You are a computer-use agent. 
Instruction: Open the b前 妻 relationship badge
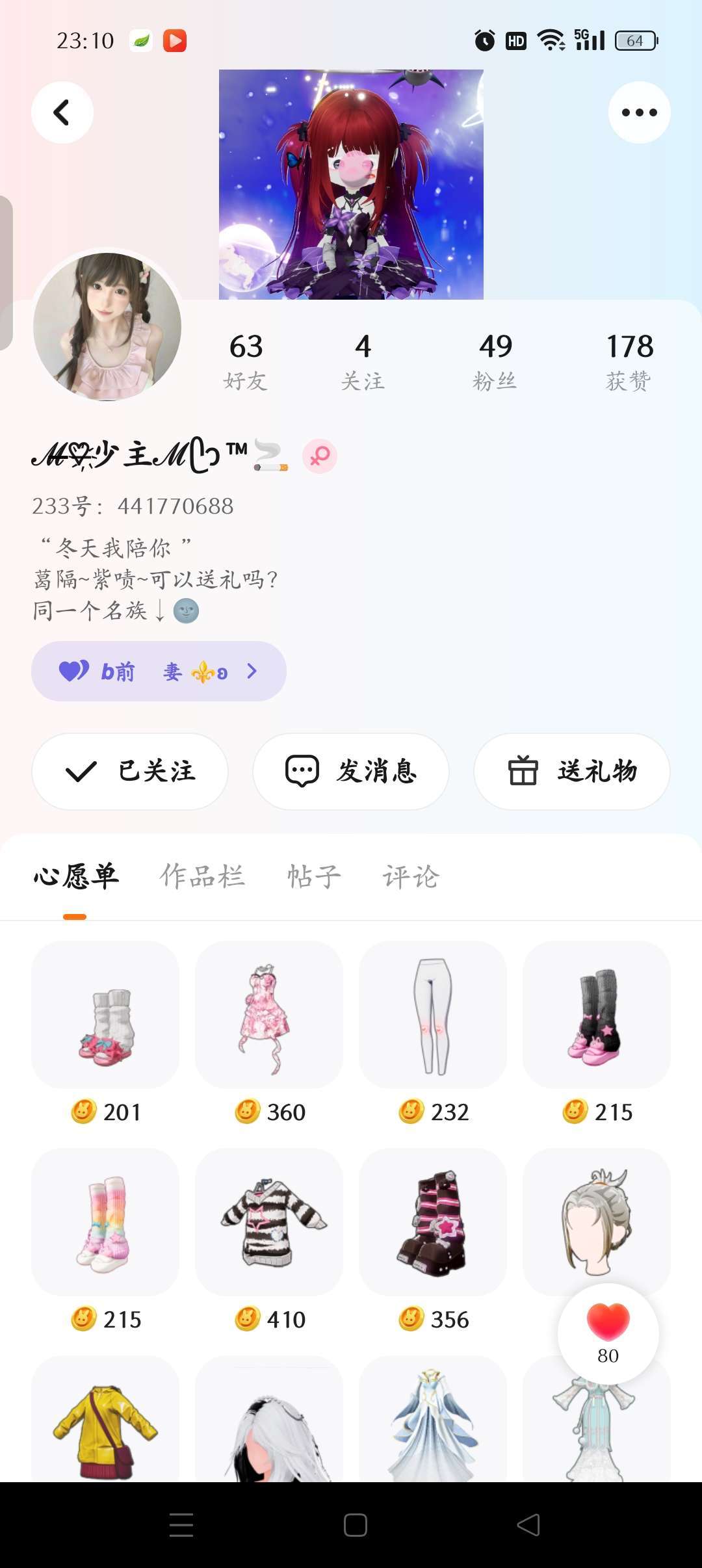point(159,672)
